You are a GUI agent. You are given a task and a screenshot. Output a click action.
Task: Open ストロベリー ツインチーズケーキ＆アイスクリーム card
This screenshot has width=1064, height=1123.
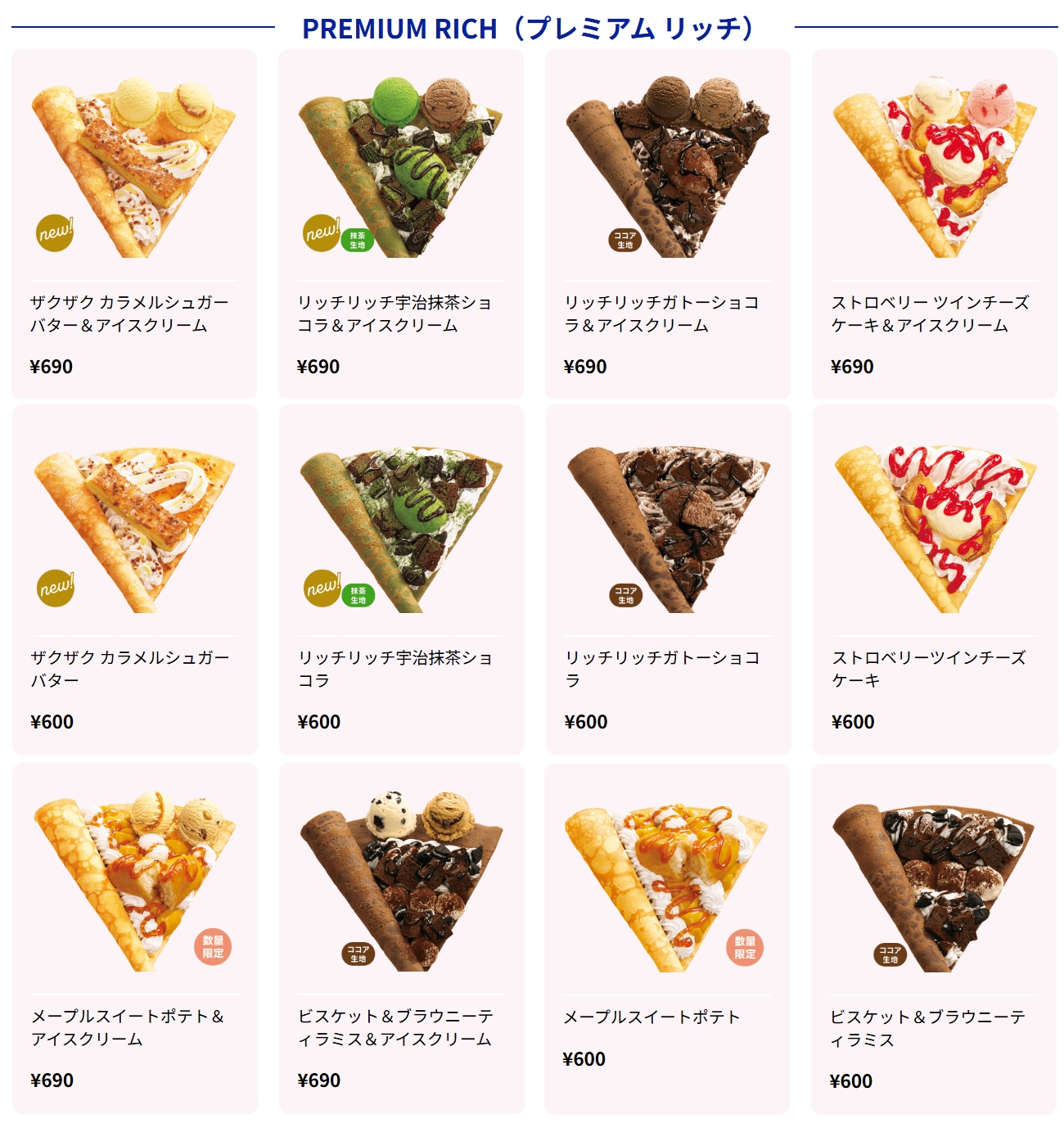(935, 223)
